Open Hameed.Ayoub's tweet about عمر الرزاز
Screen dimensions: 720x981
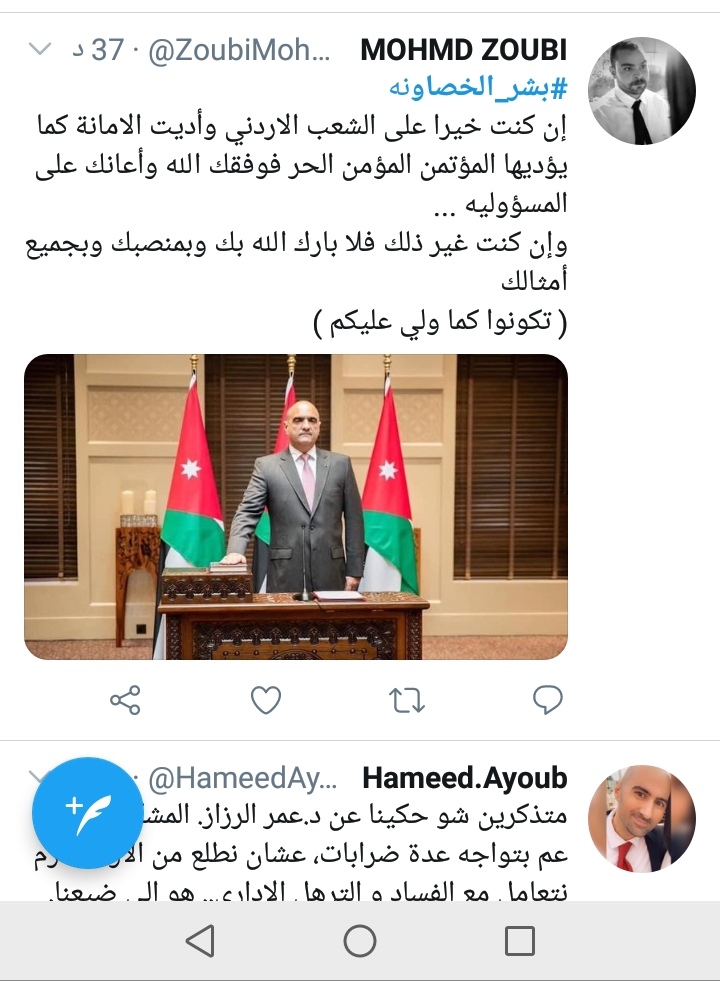click(380, 850)
